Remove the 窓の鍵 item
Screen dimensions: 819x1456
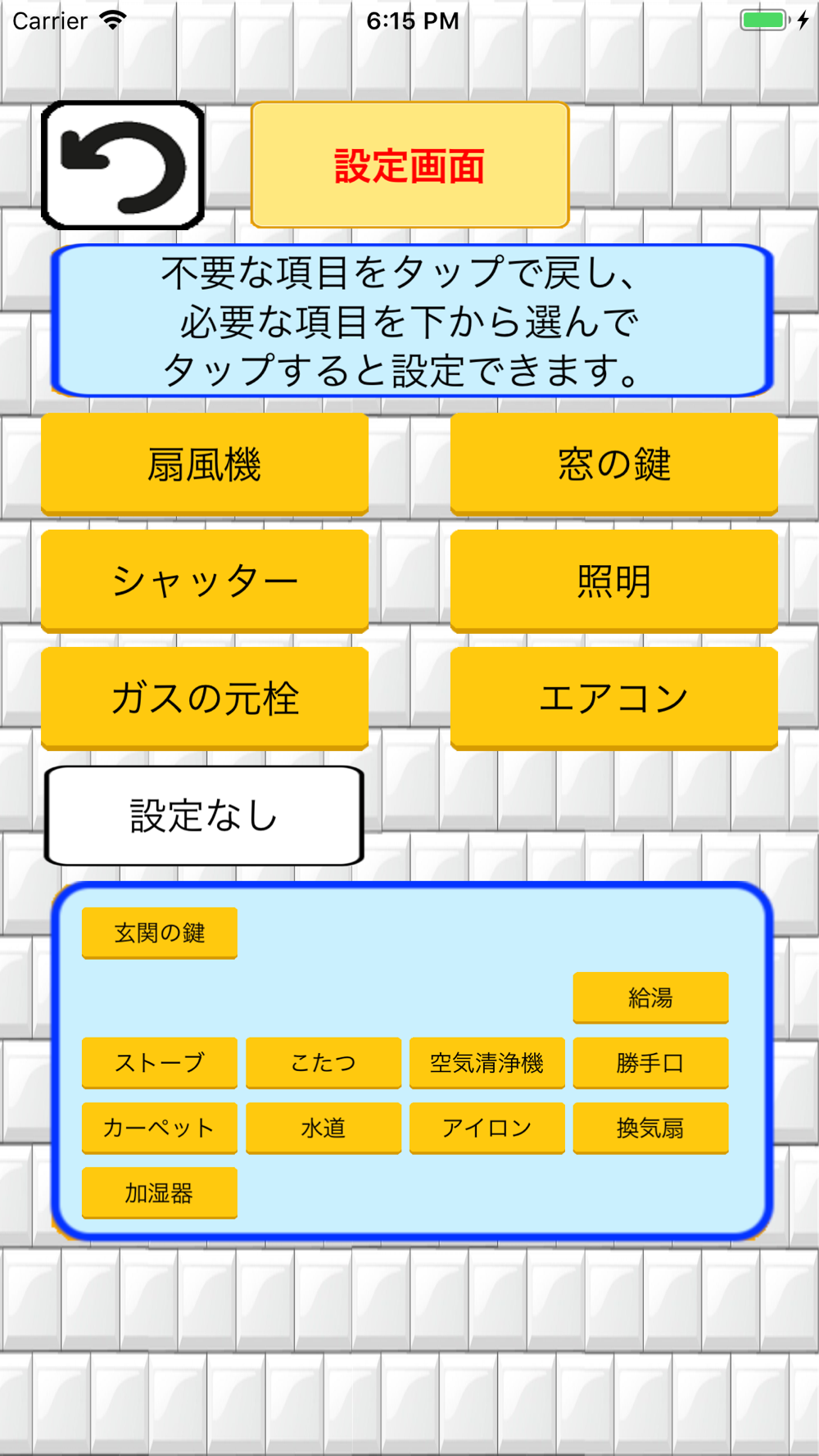(x=614, y=464)
